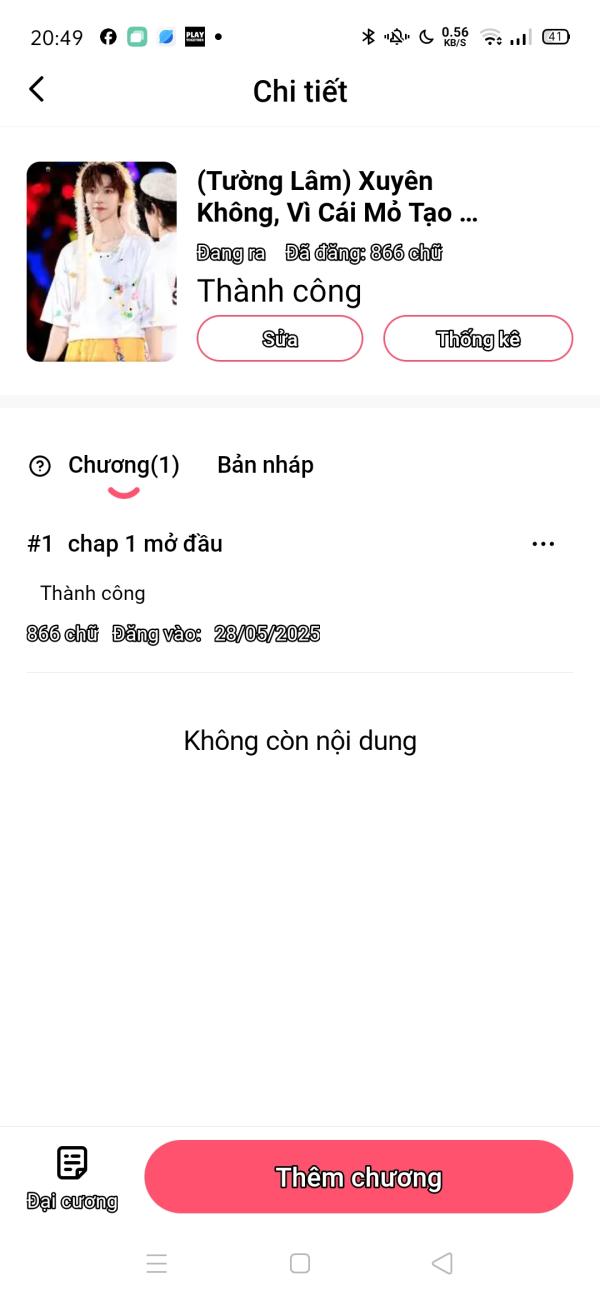Open the story cover image
Image resolution: width=600 pixels, height=1300 pixels.
click(x=101, y=262)
